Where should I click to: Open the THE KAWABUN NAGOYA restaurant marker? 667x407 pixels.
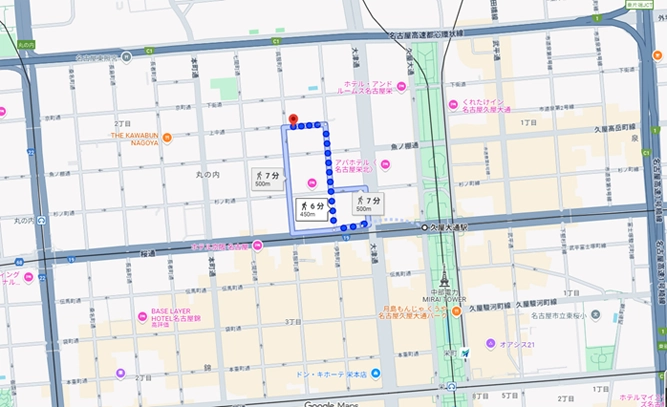tap(167, 138)
